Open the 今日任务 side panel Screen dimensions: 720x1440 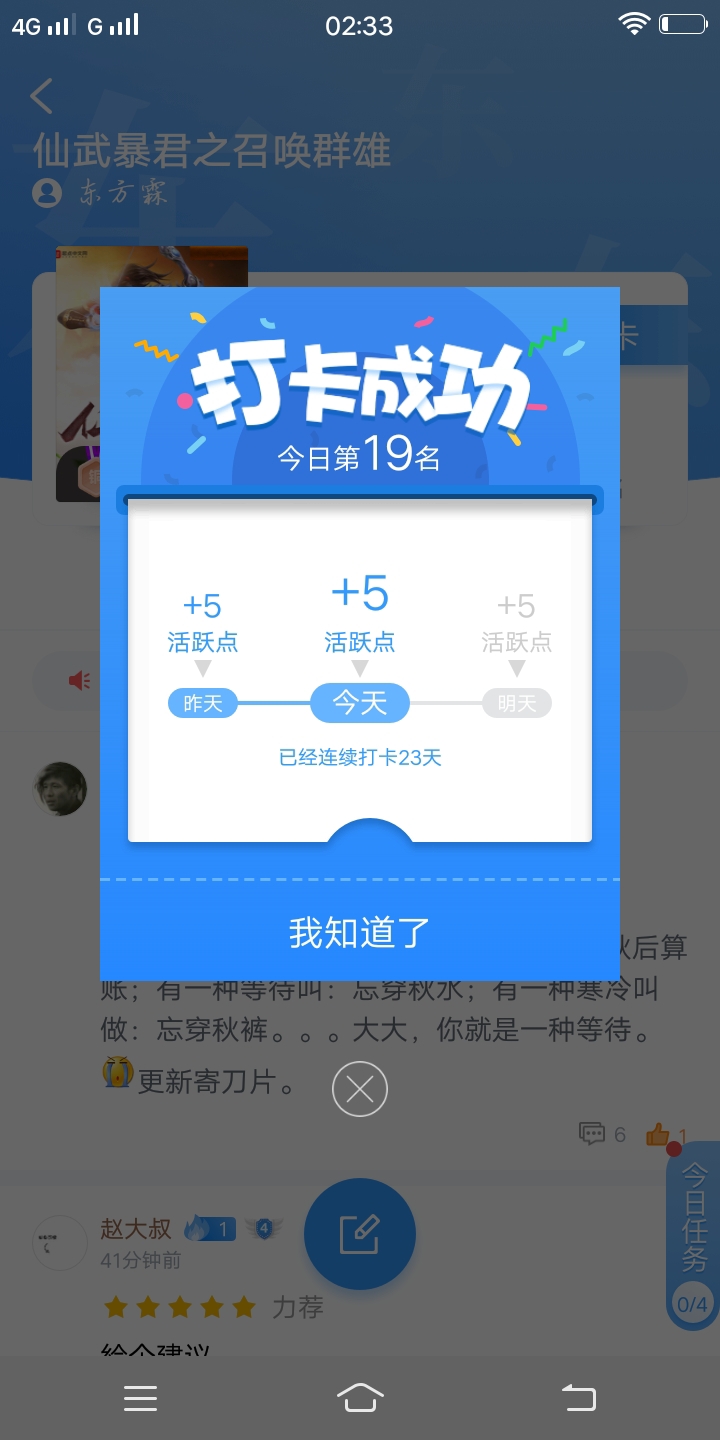coord(694,1235)
